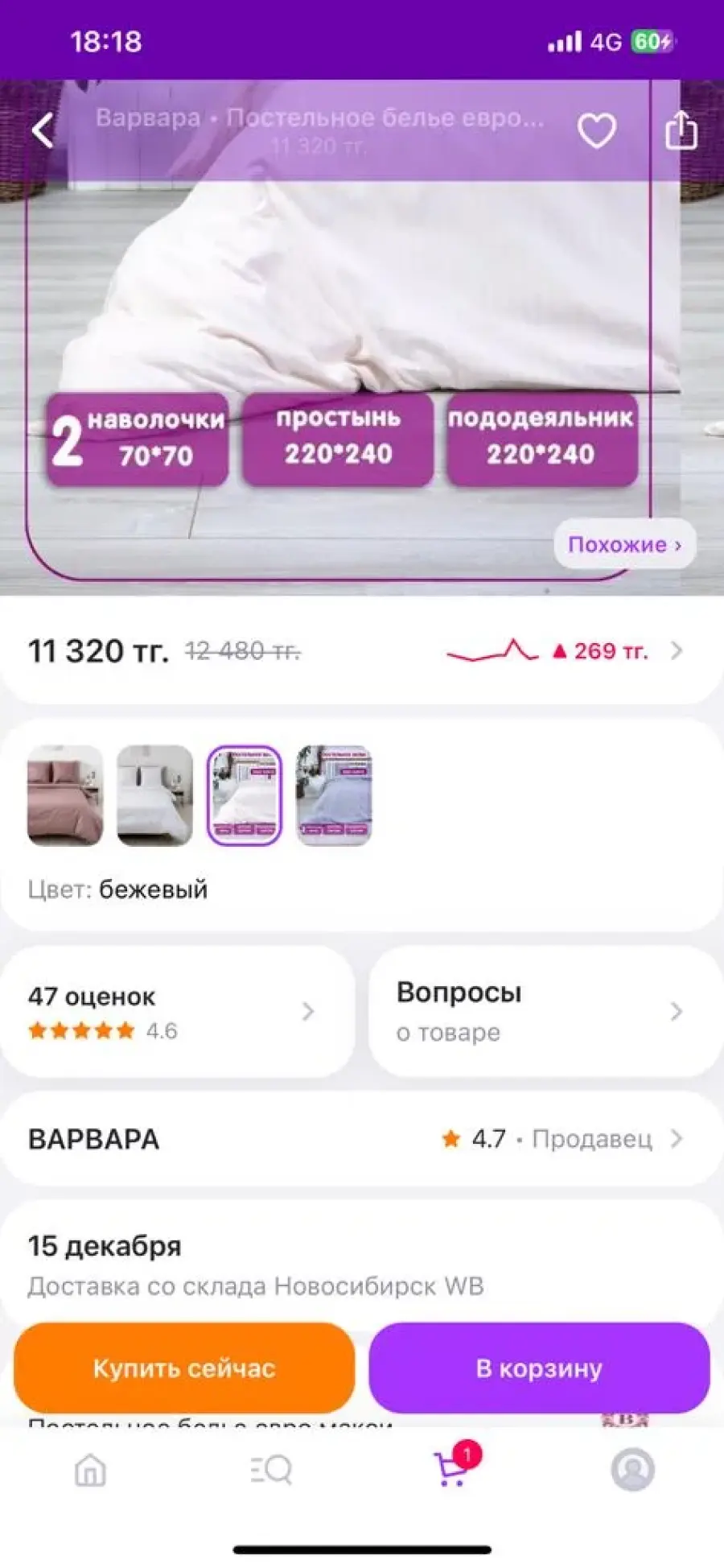Image resolution: width=724 pixels, height=1568 pixels.
Task: Go to the home tab
Action: (90, 1470)
